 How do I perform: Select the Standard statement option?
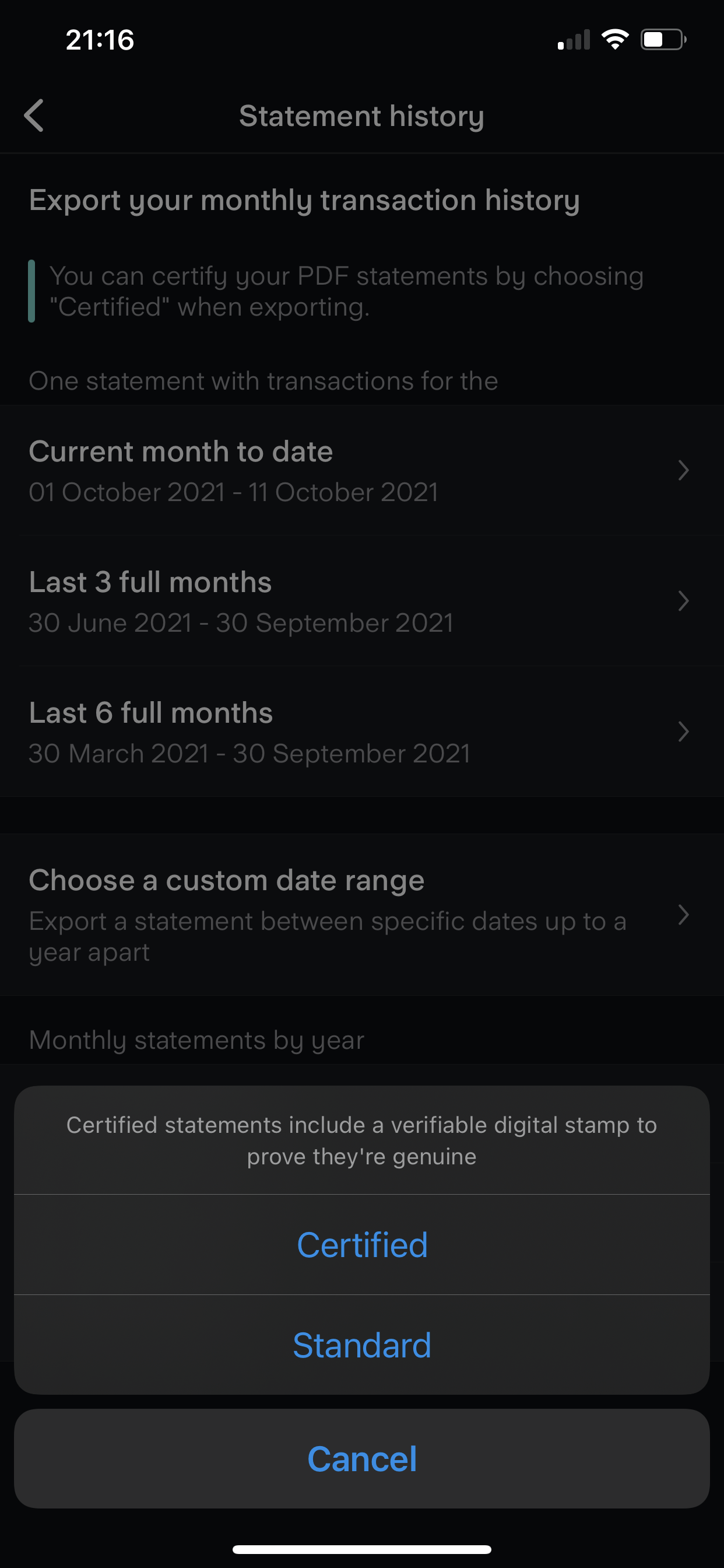point(362,1345)
